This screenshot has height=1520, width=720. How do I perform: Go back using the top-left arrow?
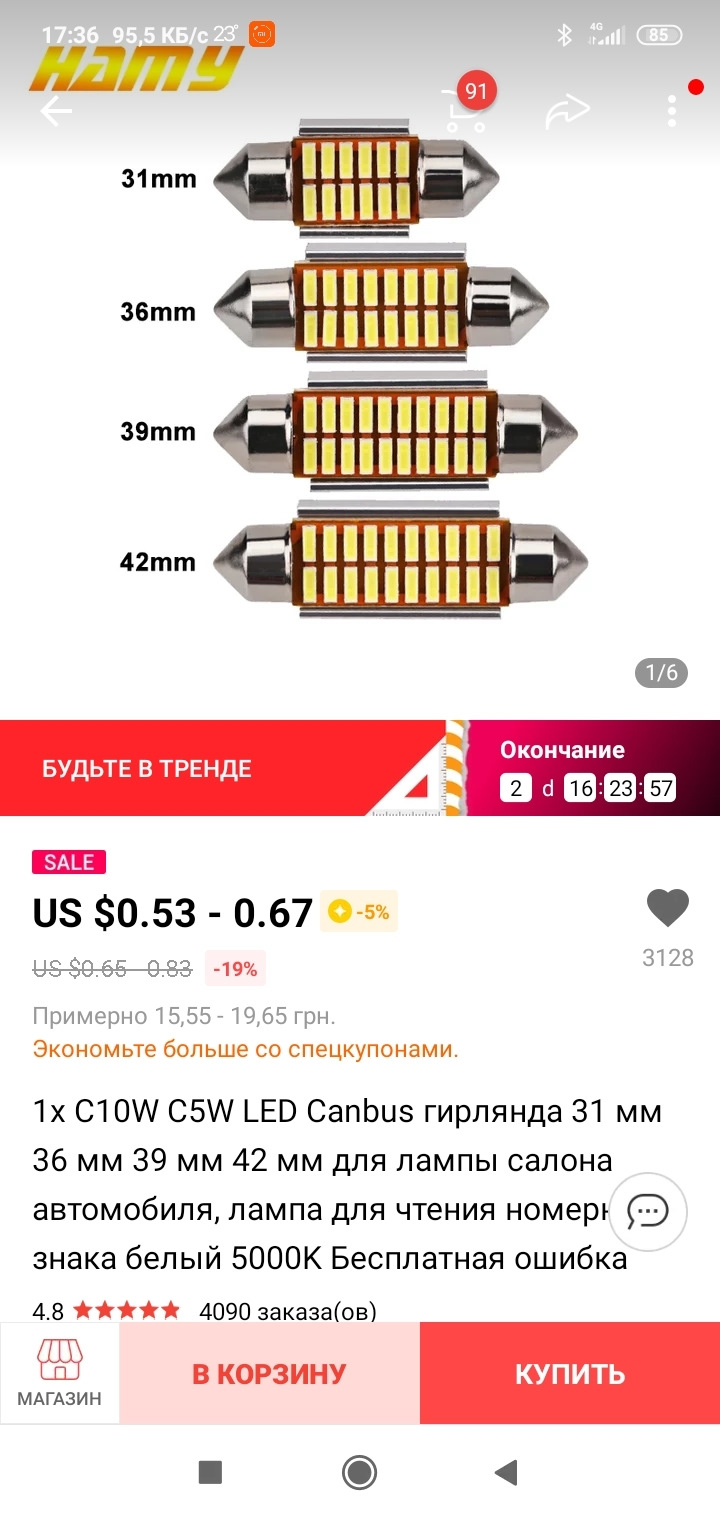pos(56,111)
